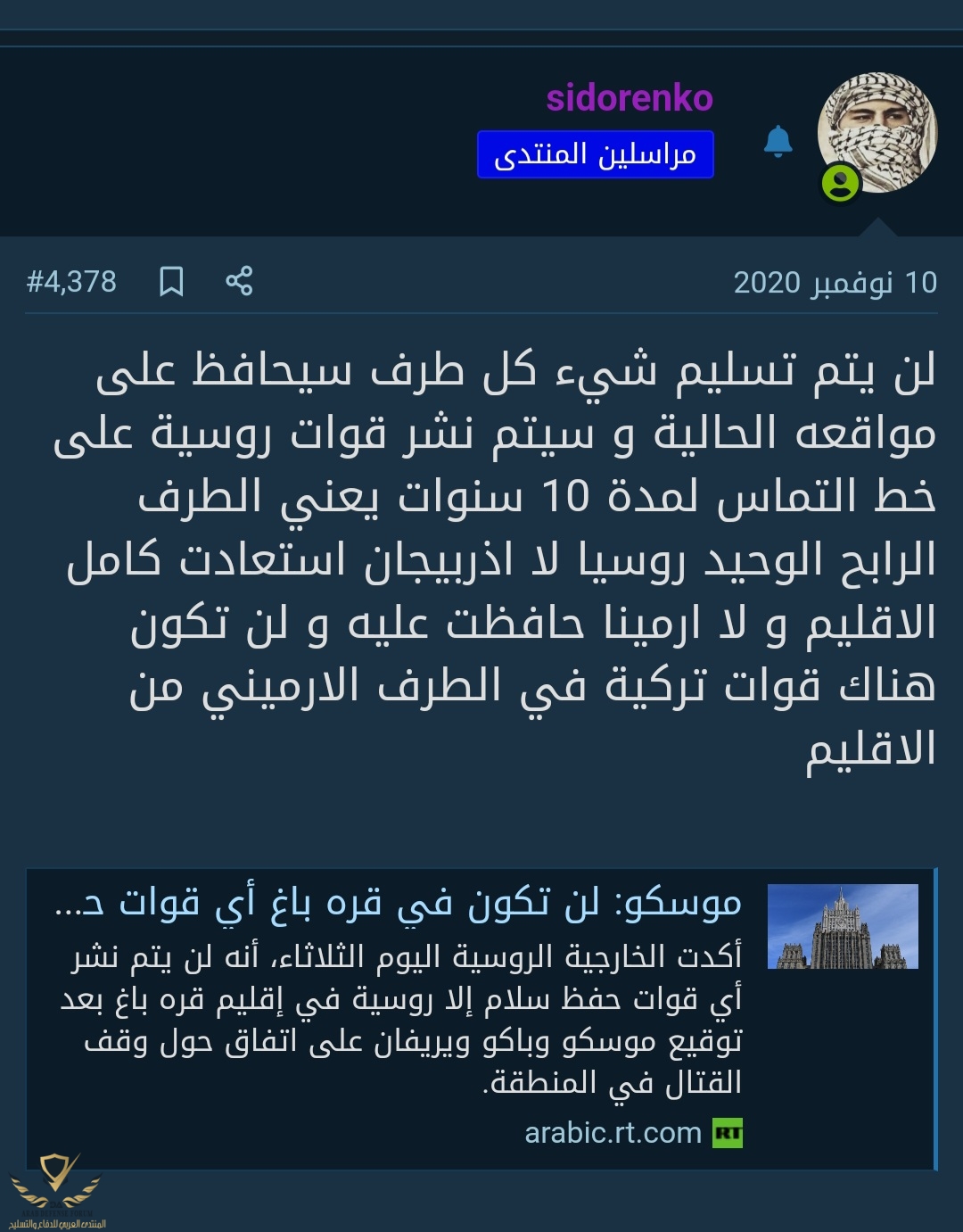Open sidorenko's profile from username
The width and height of the screenshot is (963, 1232).
(629, 98)
